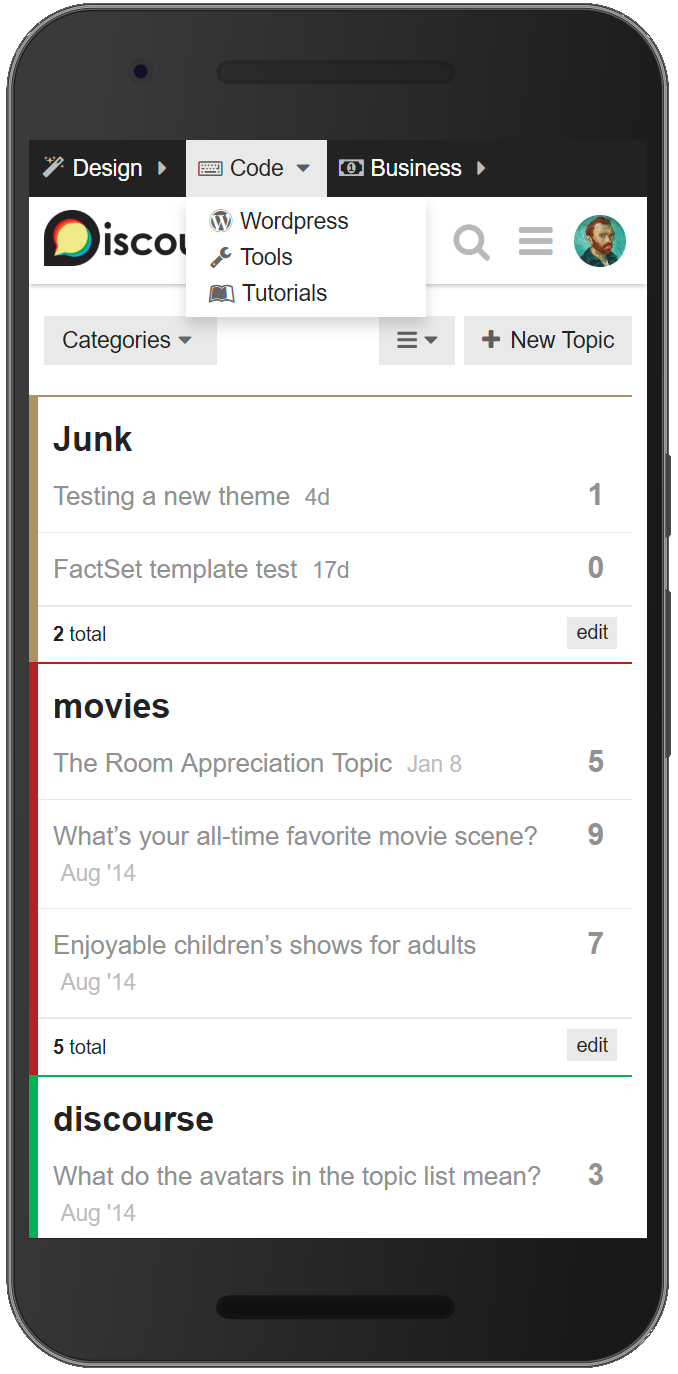678x1374 pixels.
Task: Open the user profile avatar
Action: click(600, 241)
